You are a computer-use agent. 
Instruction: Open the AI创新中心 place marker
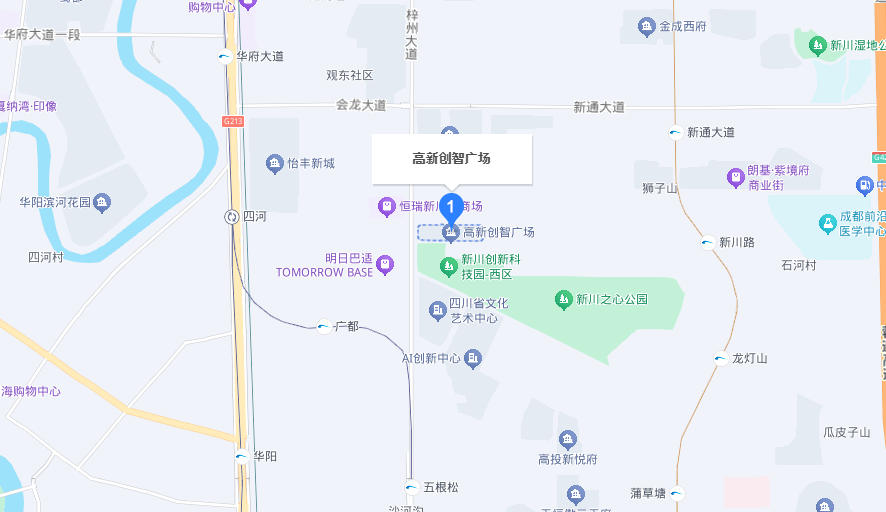pos(474,358)
